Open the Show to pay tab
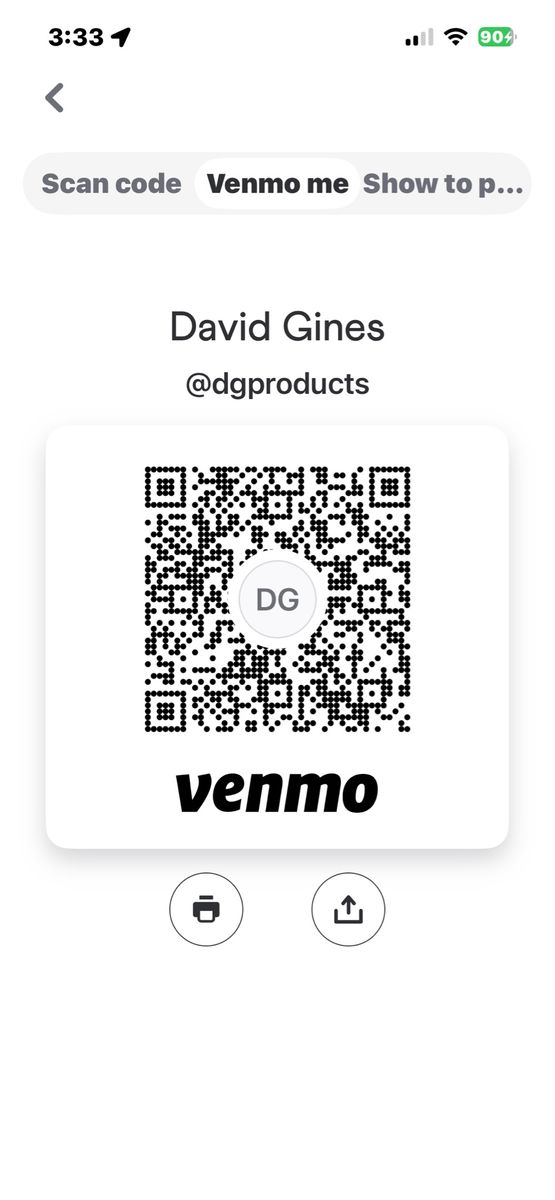555x1200 pixels. [x=443, y=184]
